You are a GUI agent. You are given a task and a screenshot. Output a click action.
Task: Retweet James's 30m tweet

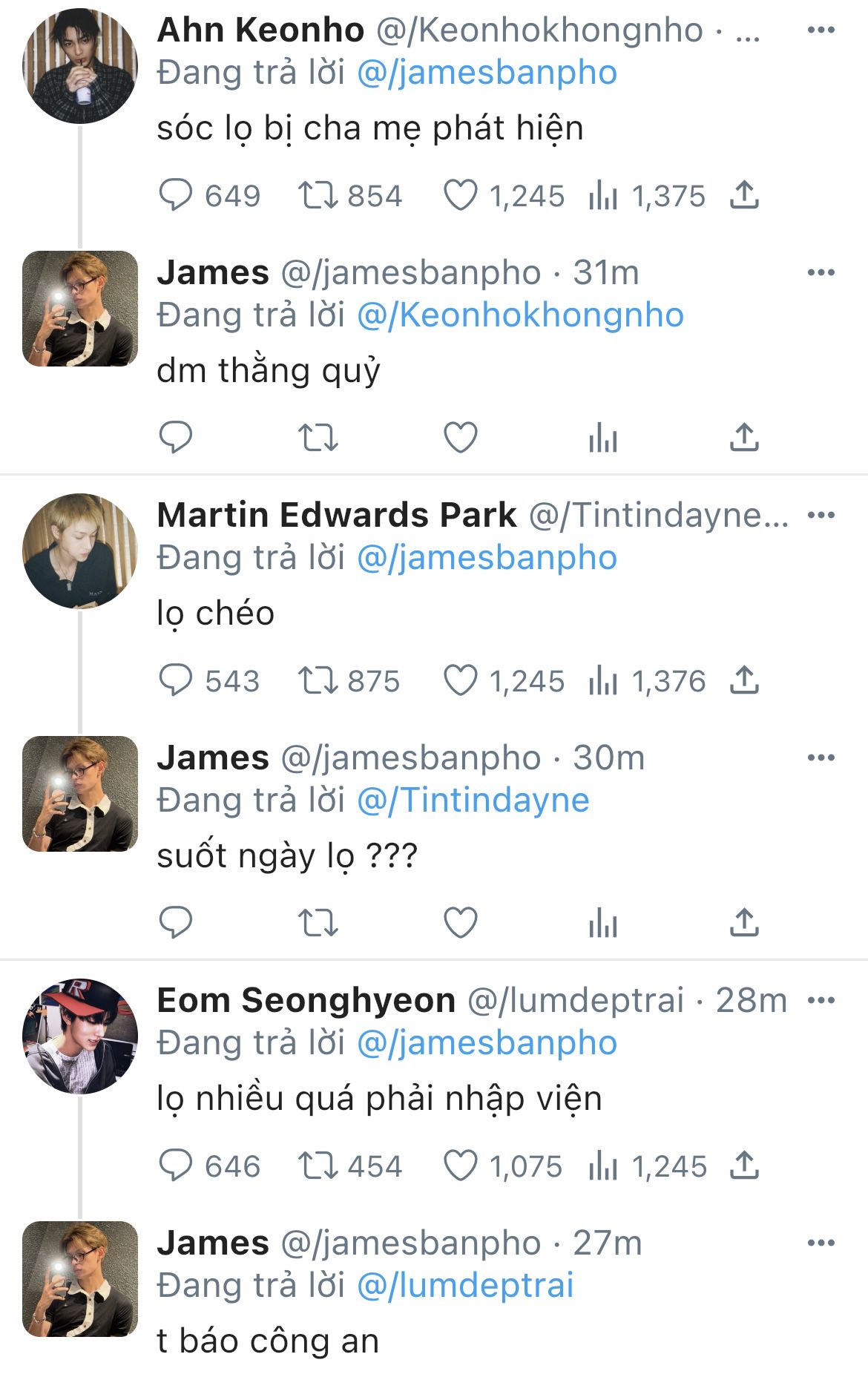click(x=318, y=922)
